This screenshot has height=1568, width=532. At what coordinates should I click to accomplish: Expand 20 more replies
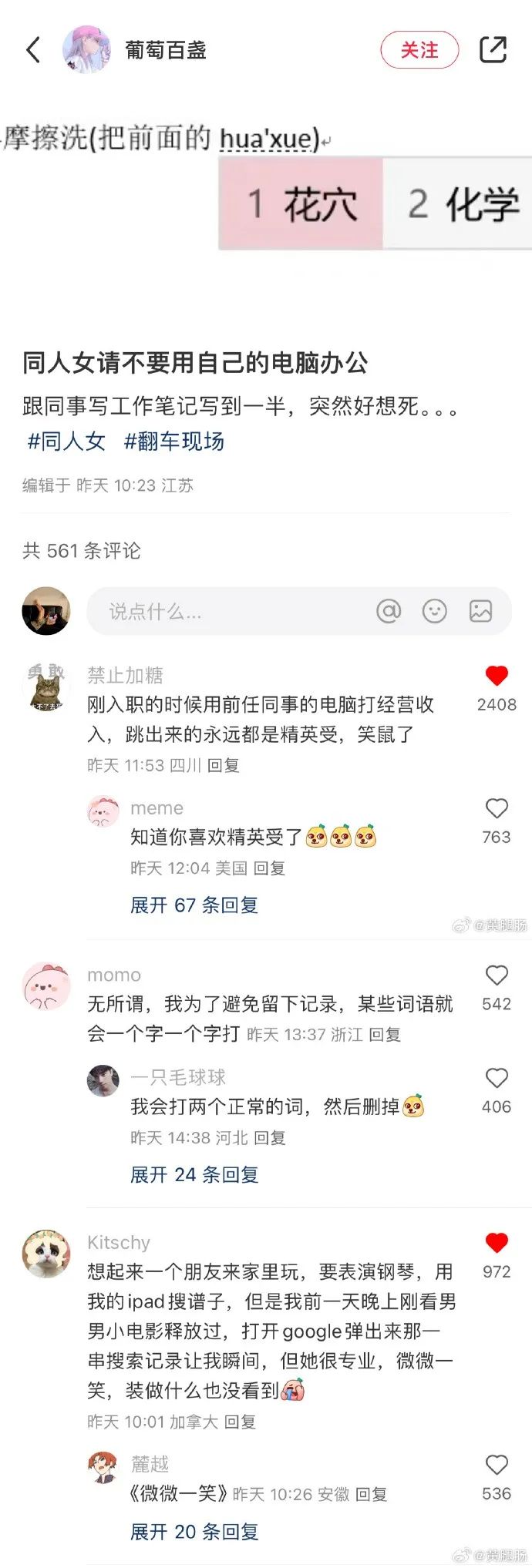(x=194, y=1531)
